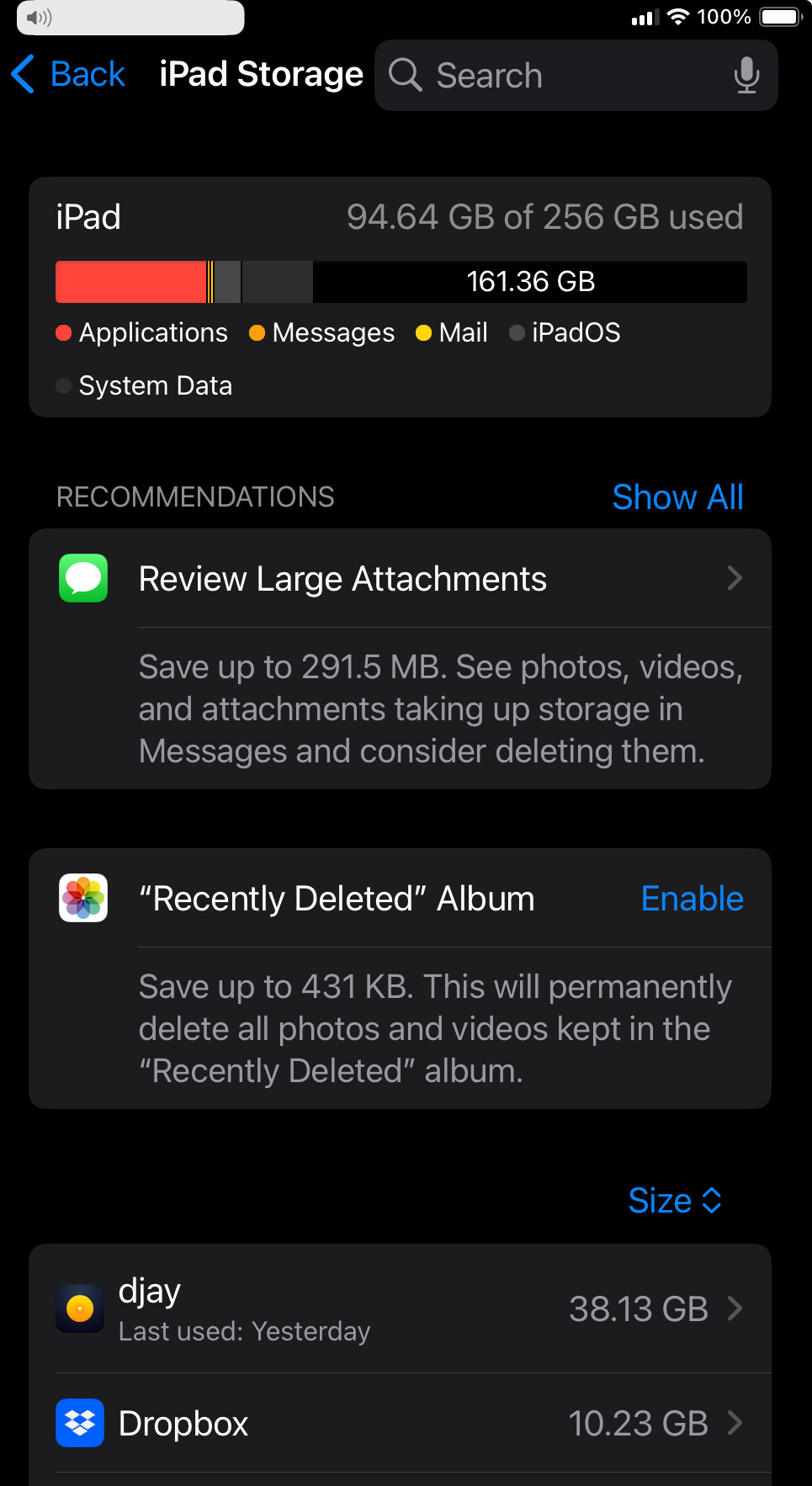Open Dropbox storage details
The height and width of the screenshot is (1486, 812).
coord(400,1424)
